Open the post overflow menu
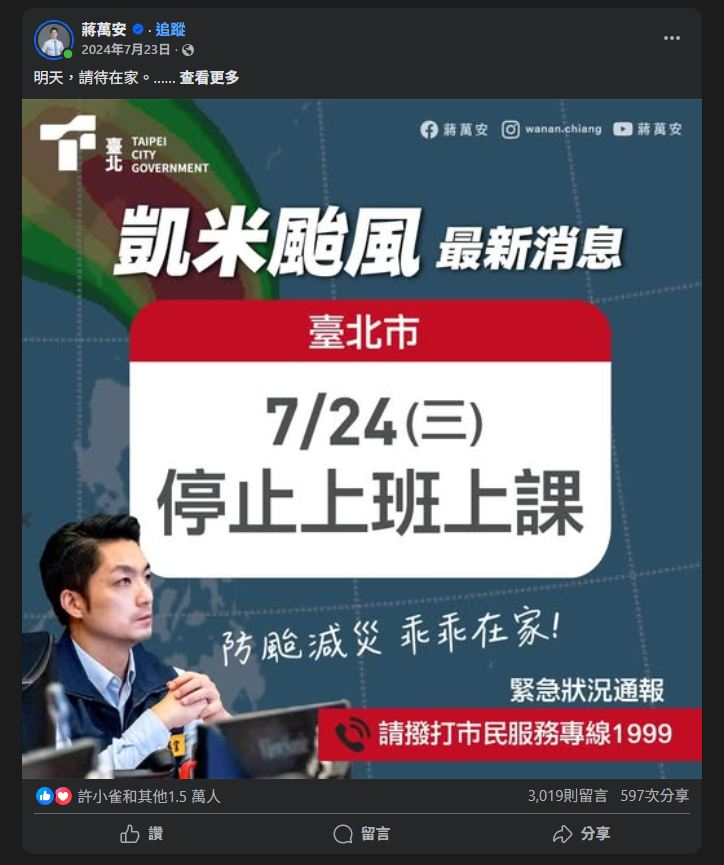The width and height of the screenshot is (724, 865). pyautogui.click(x=672, y=38)
